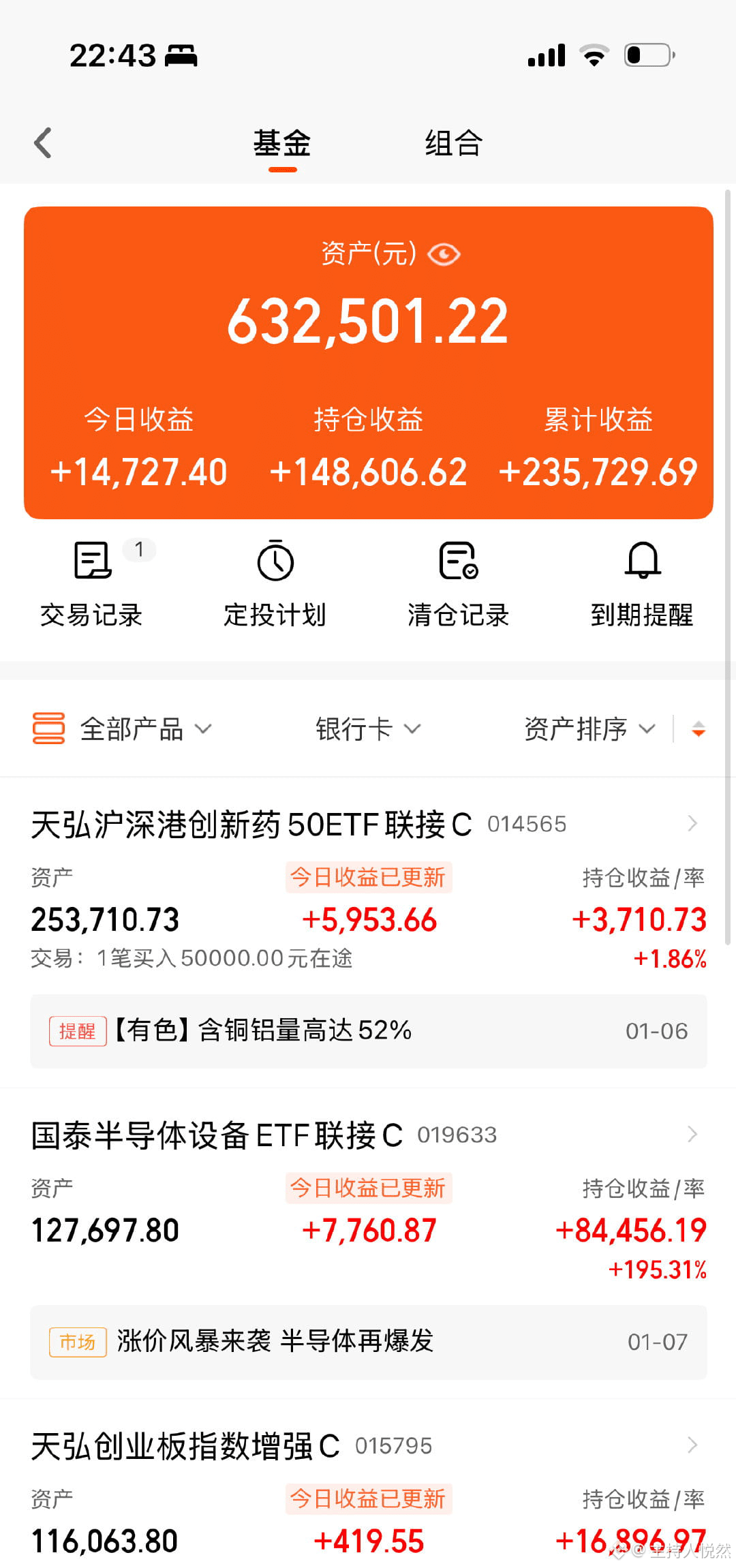Hide asset amount with the eye icon
The width and height of the screenshot is (736, 1568).
click(444, 255)
